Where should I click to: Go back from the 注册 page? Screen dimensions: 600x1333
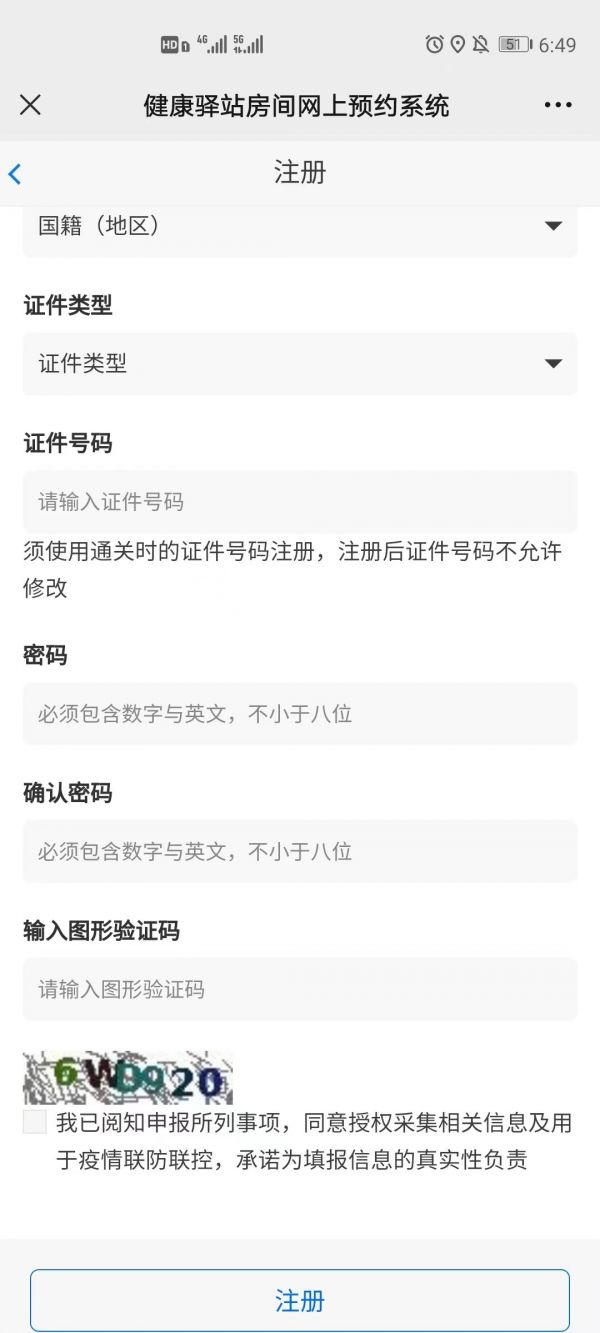(15, 174)
